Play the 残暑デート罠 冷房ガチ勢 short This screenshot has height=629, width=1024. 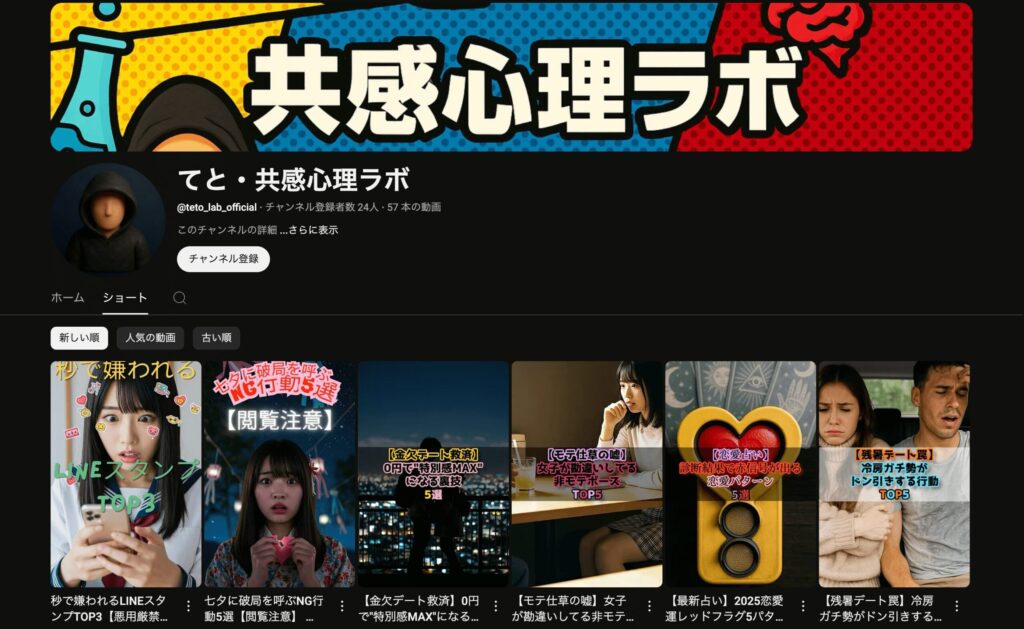point(894,474)
